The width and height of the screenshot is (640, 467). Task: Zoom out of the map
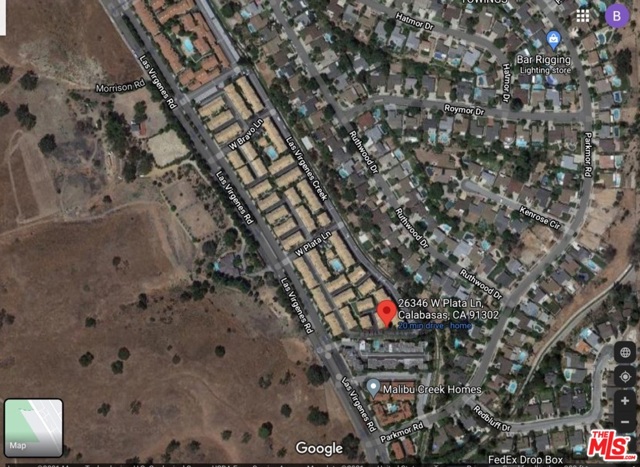coord(625,423)
